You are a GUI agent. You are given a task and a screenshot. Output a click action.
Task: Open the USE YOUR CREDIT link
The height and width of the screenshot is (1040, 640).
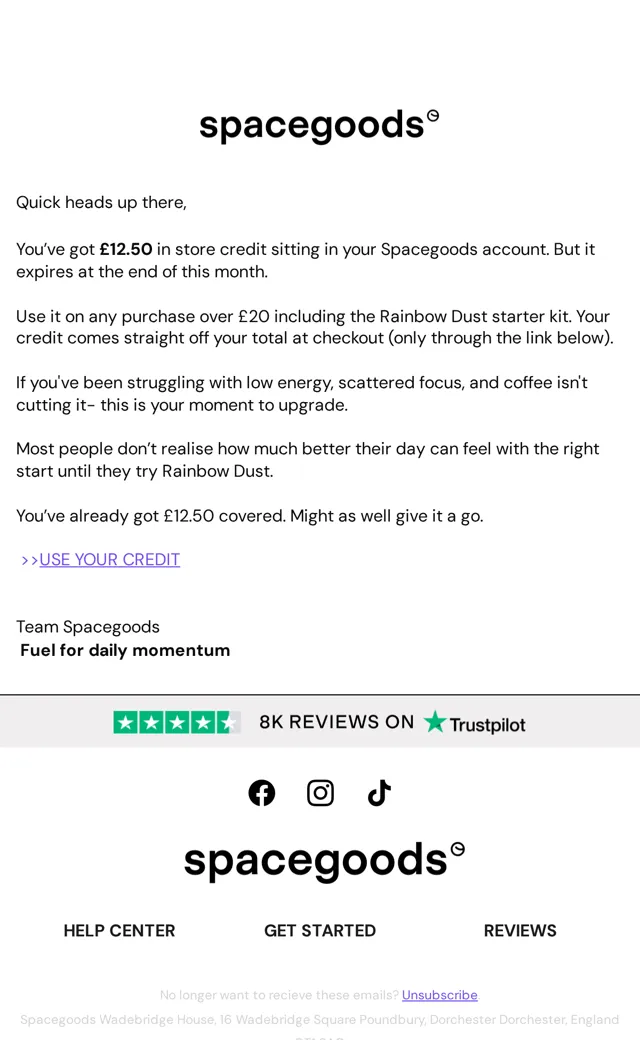[109, 560]
